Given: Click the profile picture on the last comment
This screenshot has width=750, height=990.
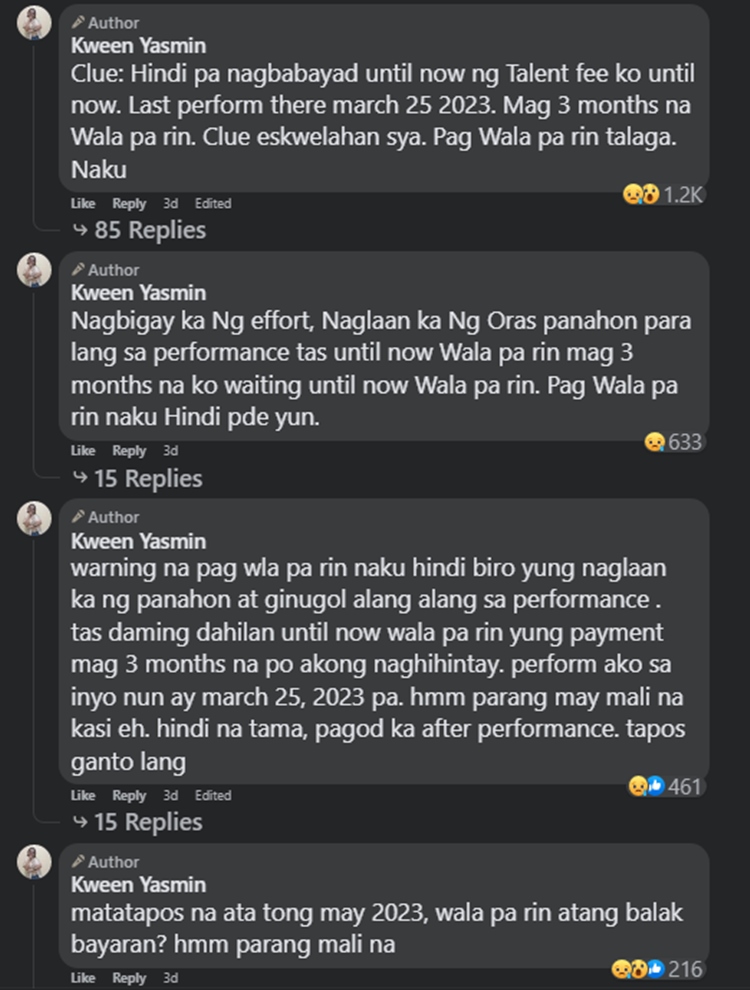Looking at the screenshot, I should [x=33, y=861].
